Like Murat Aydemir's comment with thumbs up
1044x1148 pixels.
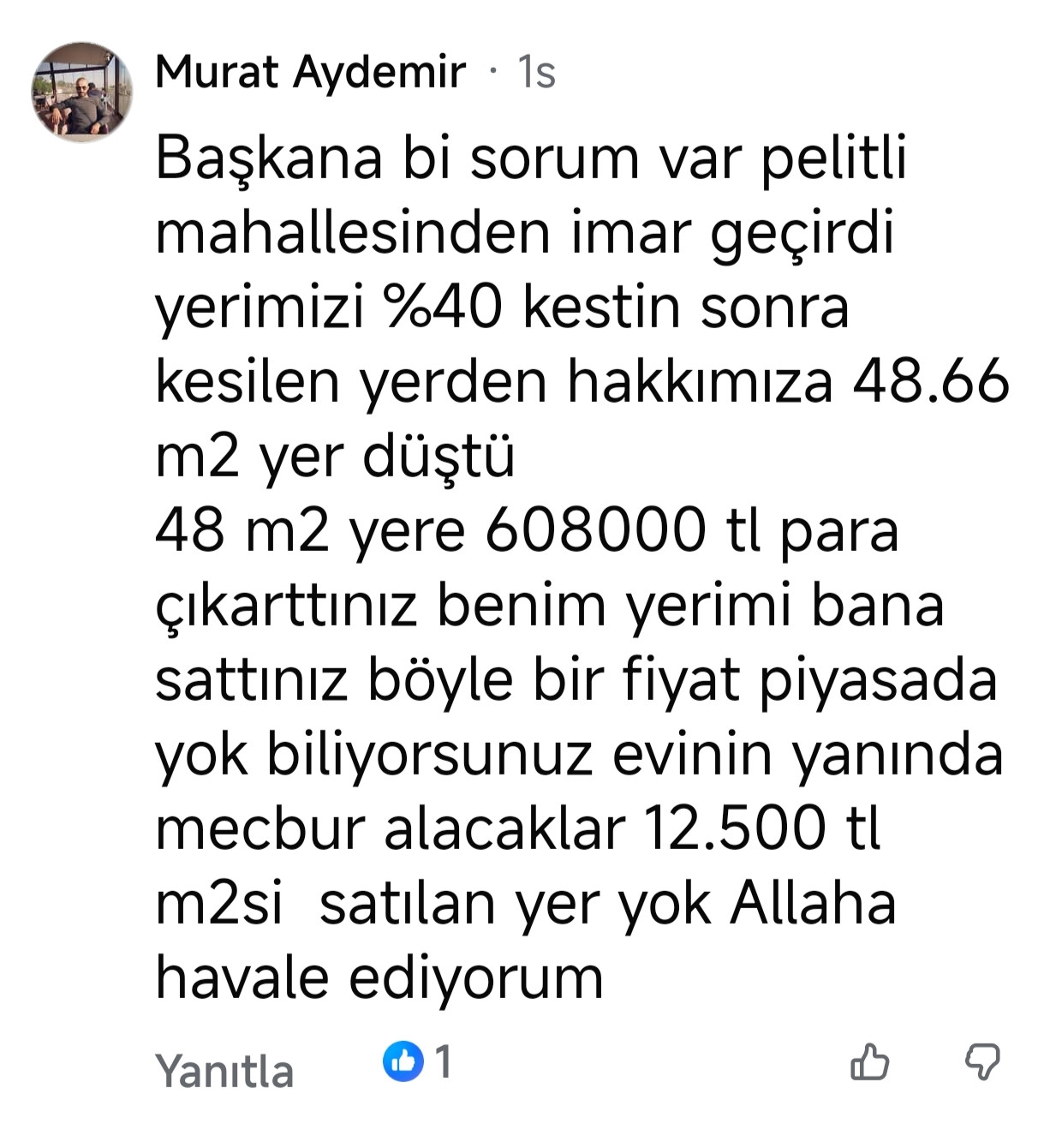(x=869, y=1063)
